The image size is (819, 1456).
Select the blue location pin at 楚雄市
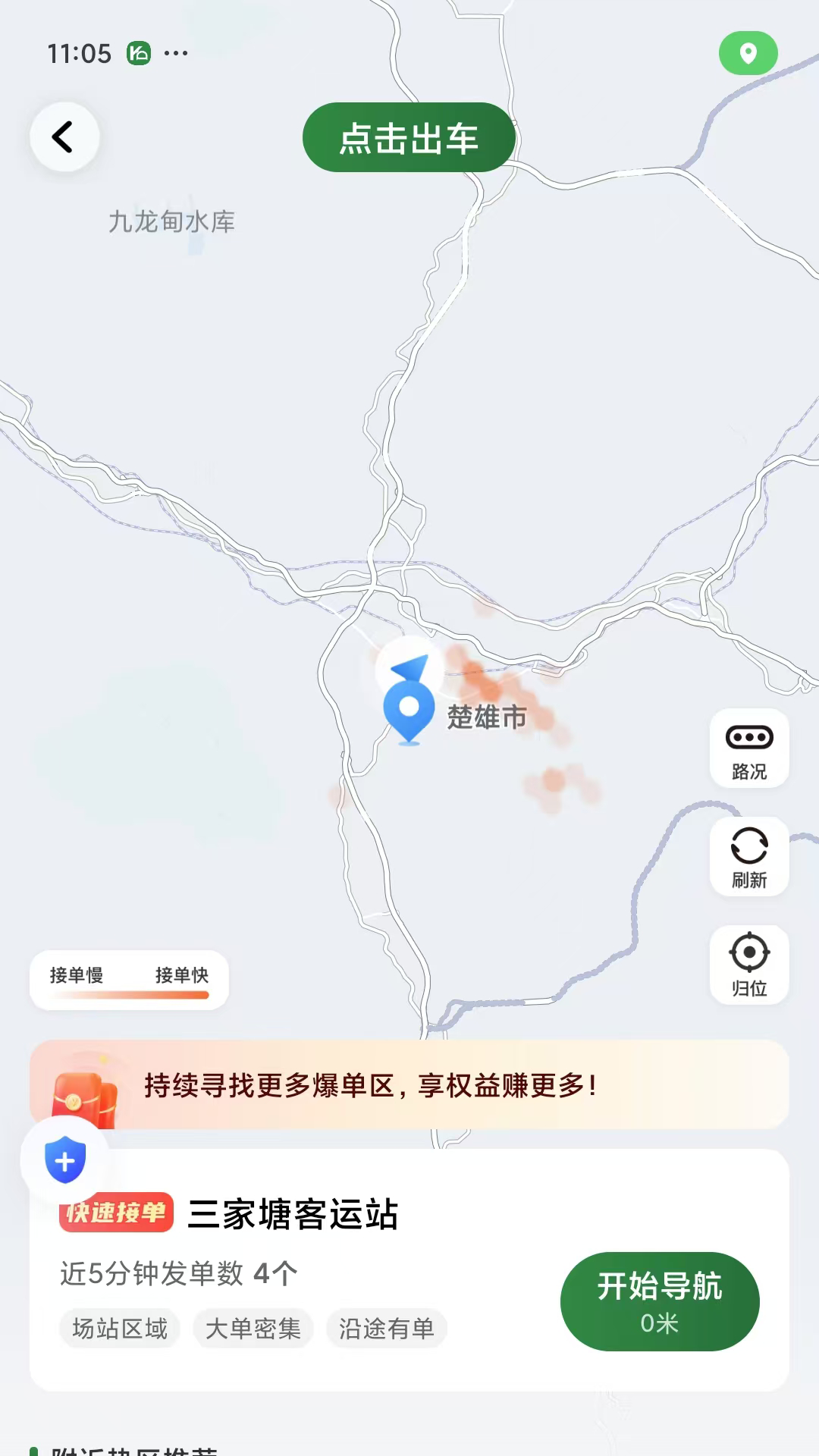tap(409, 709)
